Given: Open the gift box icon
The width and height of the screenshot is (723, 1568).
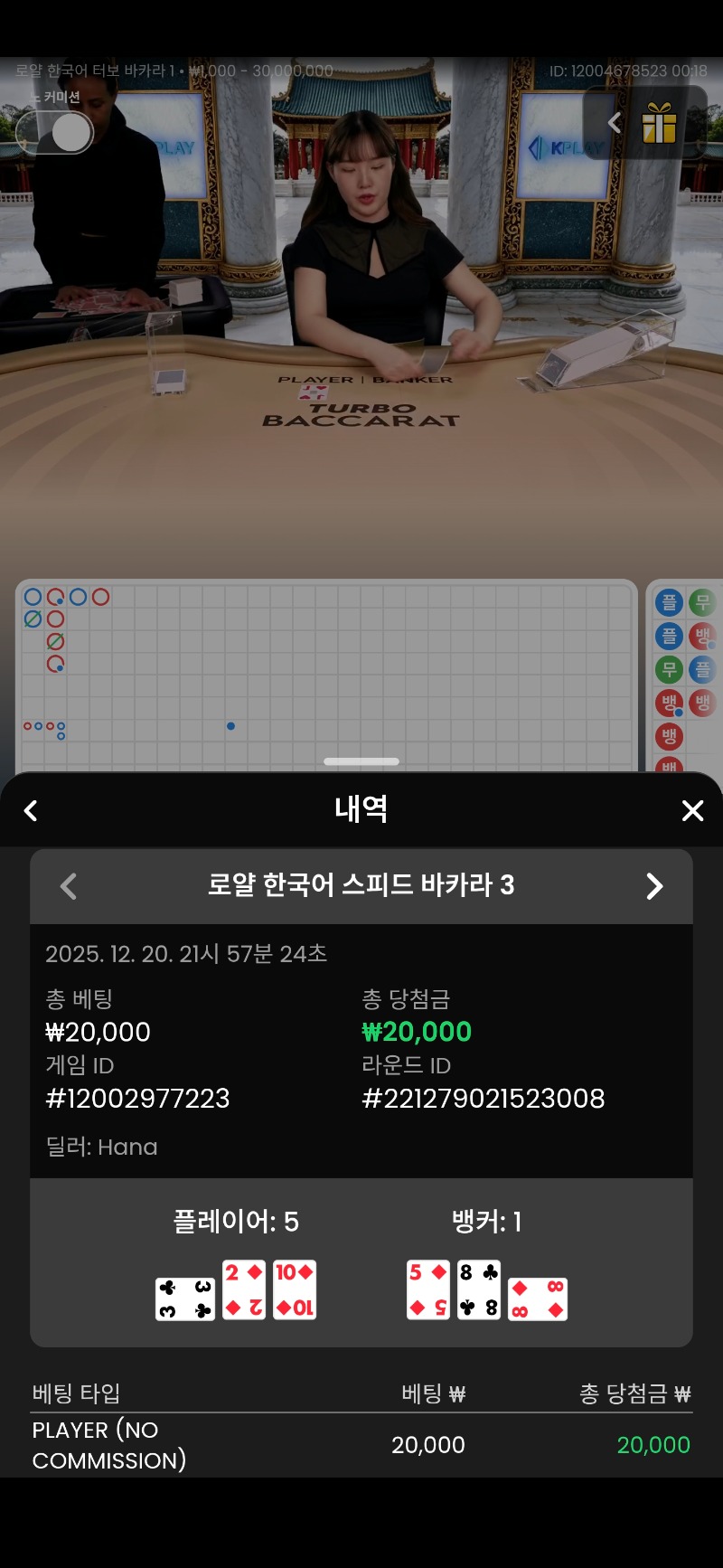Looking at the screenshot, I should (659, 124).
